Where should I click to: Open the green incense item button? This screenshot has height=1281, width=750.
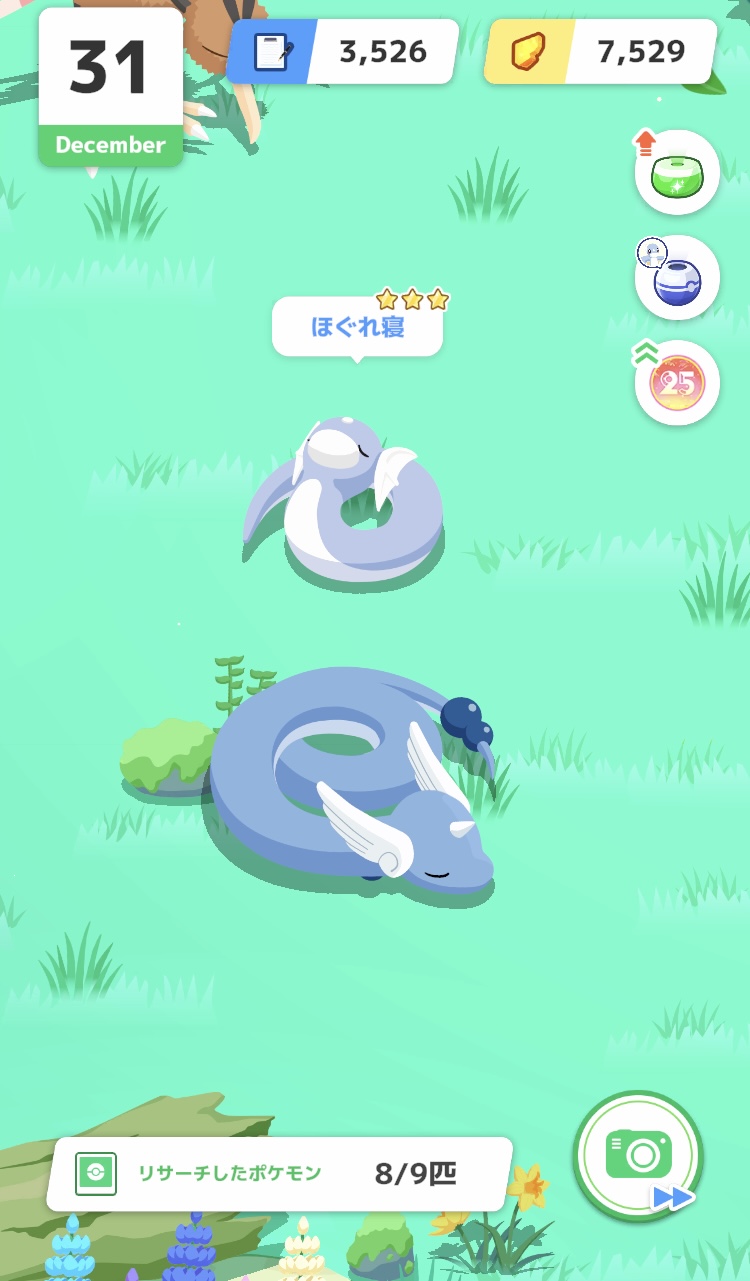pyautogui.click(x=677, y=172)
